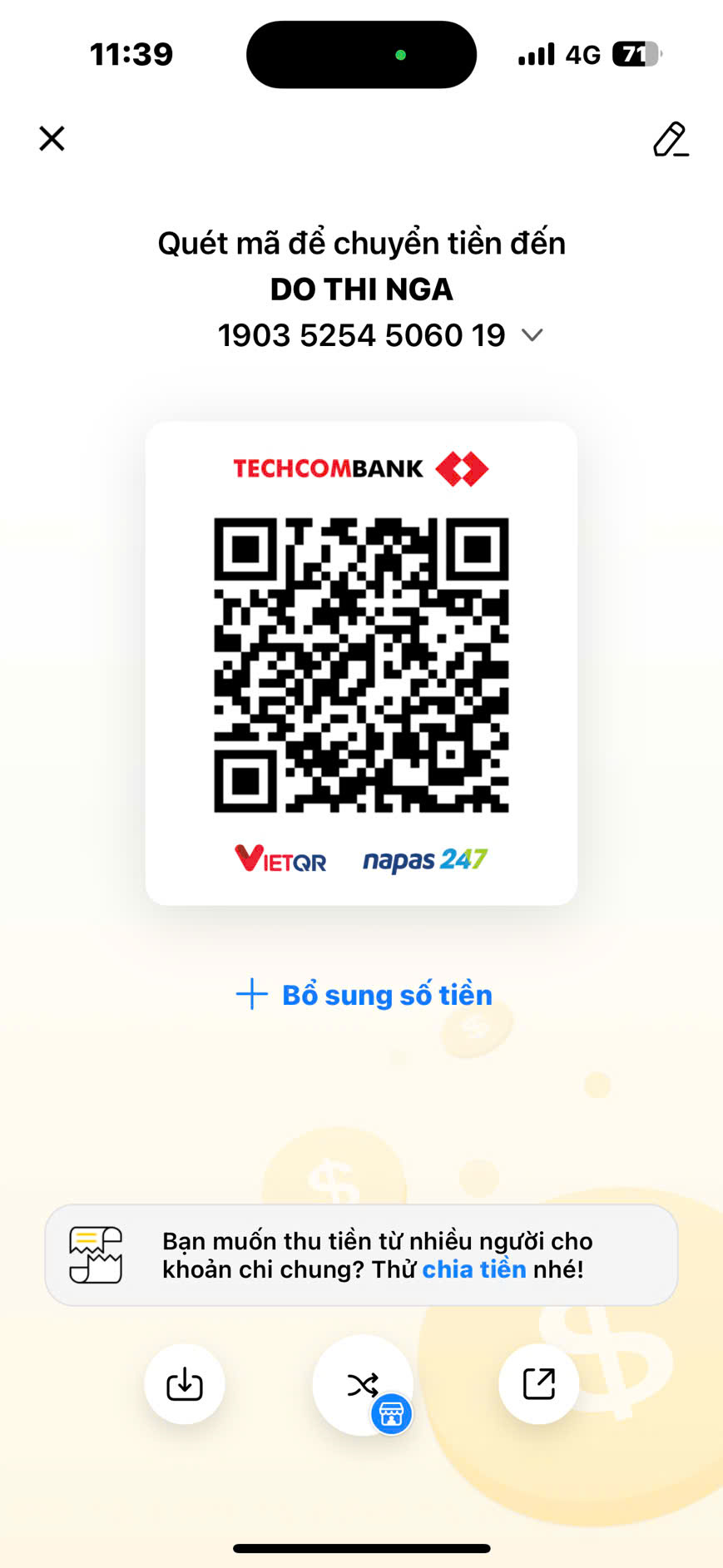Screen dimensions: 723x1568
Task: Expand the account number dropdown chevron
Action: [532, 335]
